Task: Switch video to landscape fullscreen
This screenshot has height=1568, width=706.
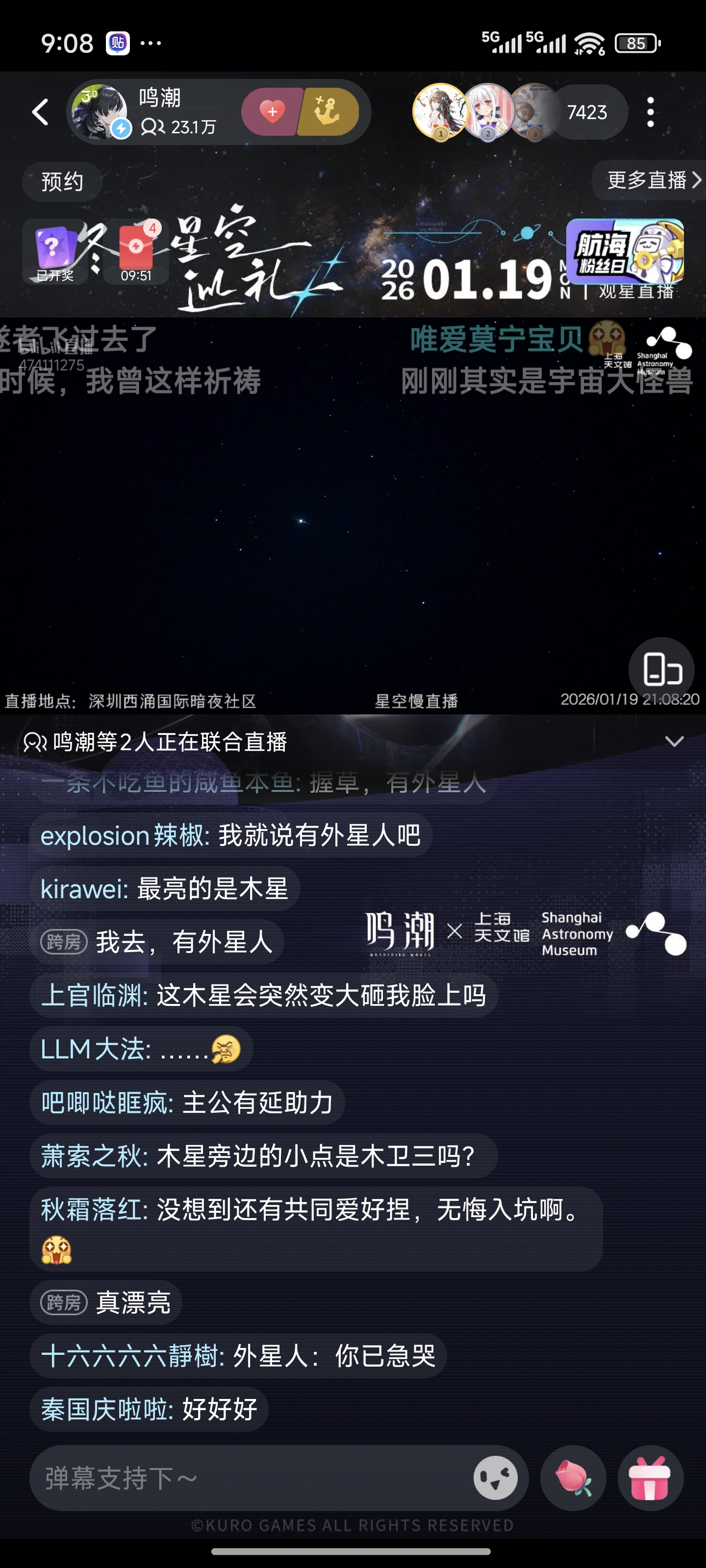Action: 661,669
